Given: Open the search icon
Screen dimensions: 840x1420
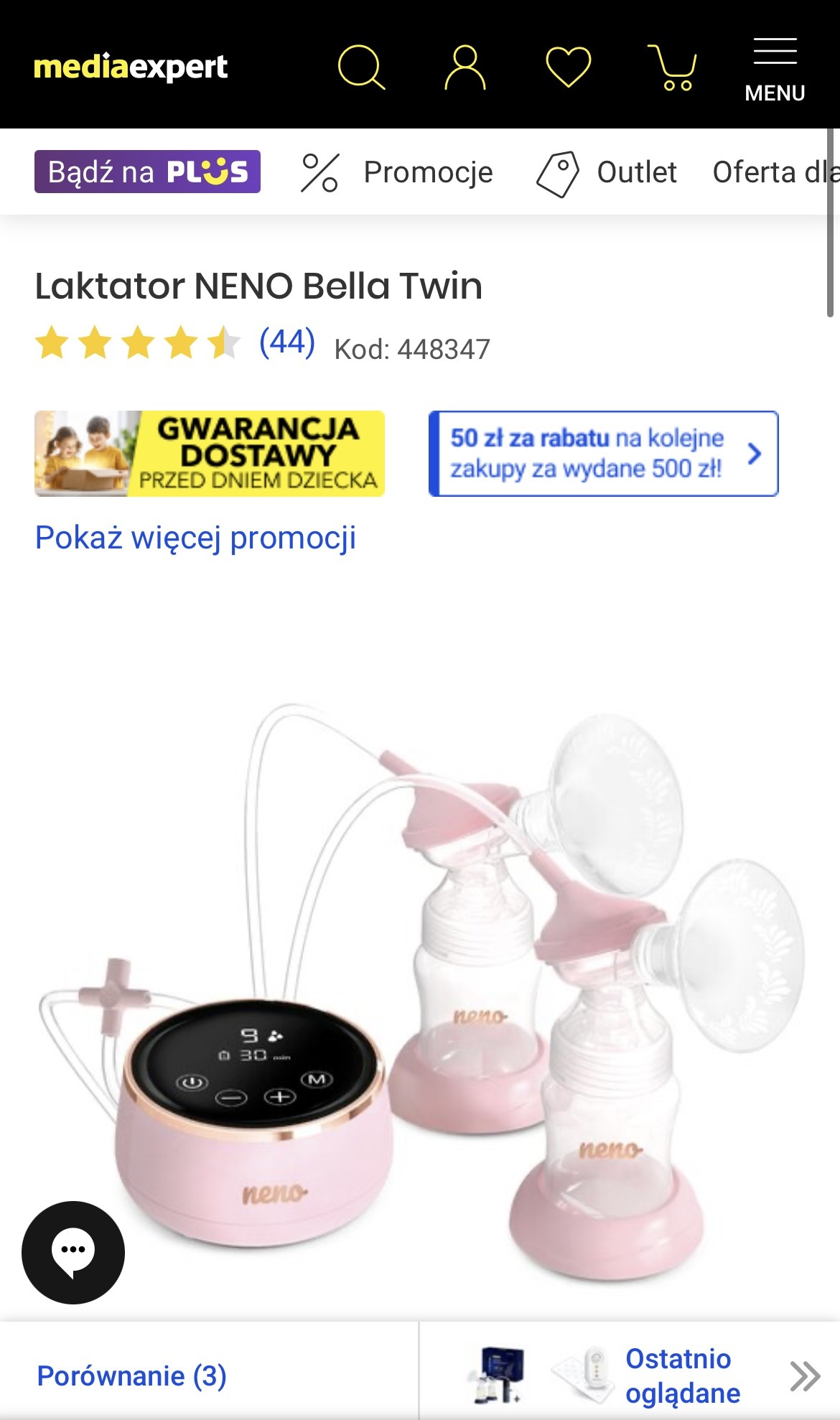Looking at the screenshot, I should [x=361, y=67].
